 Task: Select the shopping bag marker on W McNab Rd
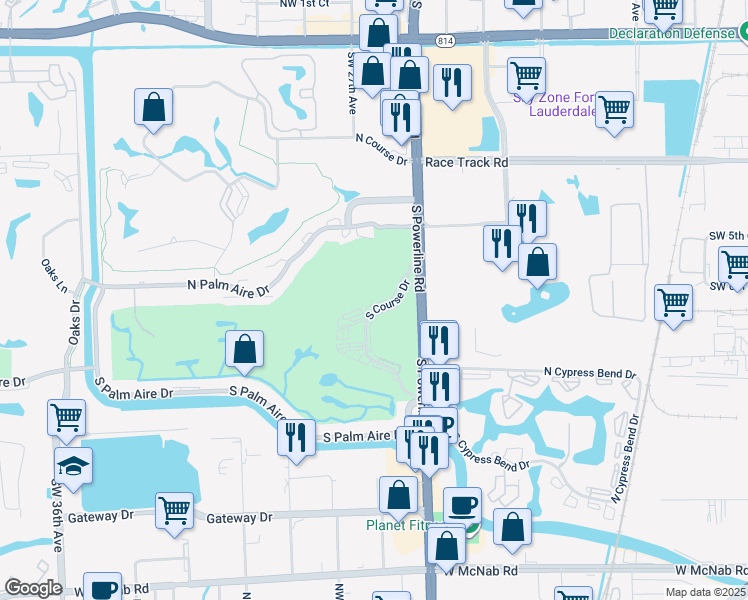pos(445,545)
